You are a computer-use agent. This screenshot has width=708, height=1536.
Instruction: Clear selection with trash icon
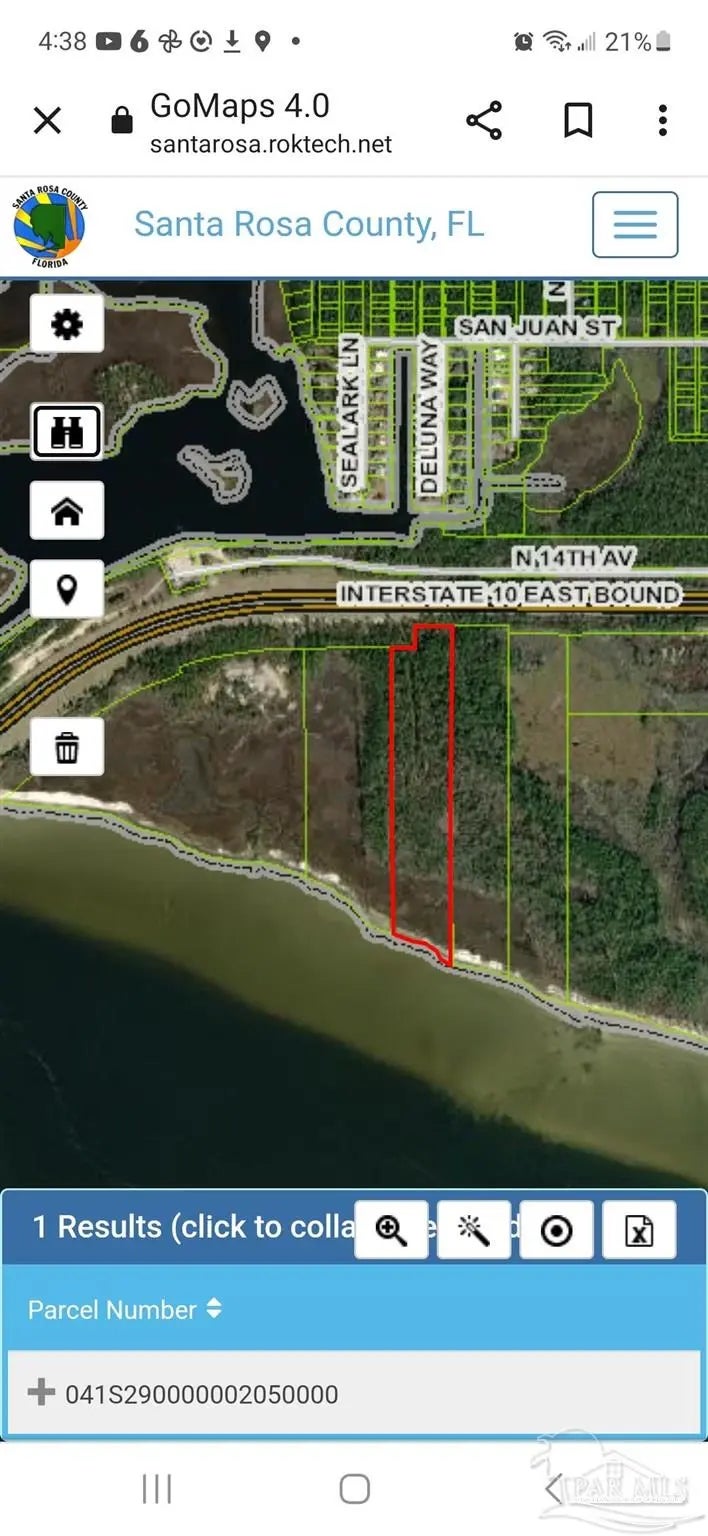(67, 747)
